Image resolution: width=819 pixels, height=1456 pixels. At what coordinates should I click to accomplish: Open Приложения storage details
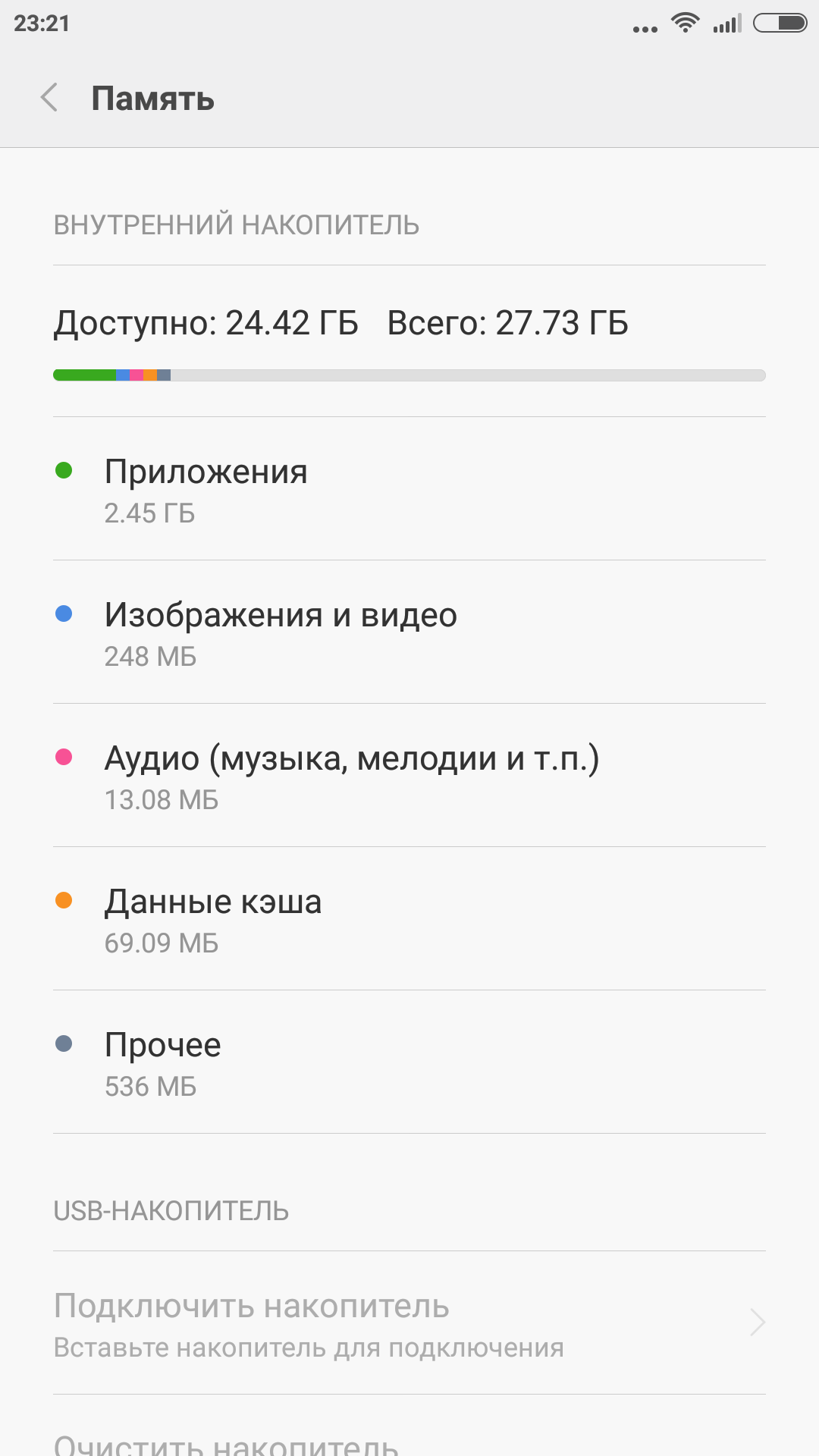click(x=409, y=489)
